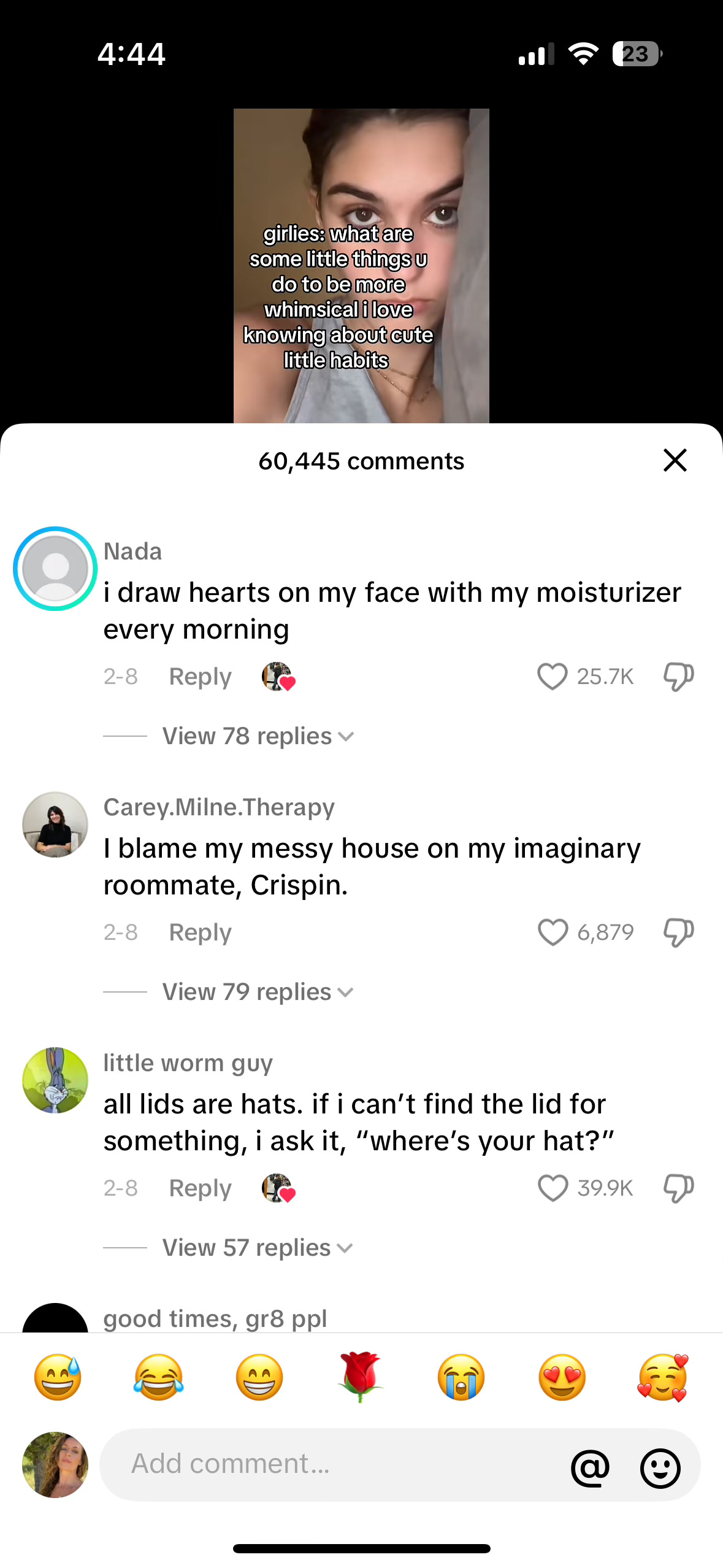723x1568 pixels.
Task: Open the emoji picker in comment box
Action: 660,1468
